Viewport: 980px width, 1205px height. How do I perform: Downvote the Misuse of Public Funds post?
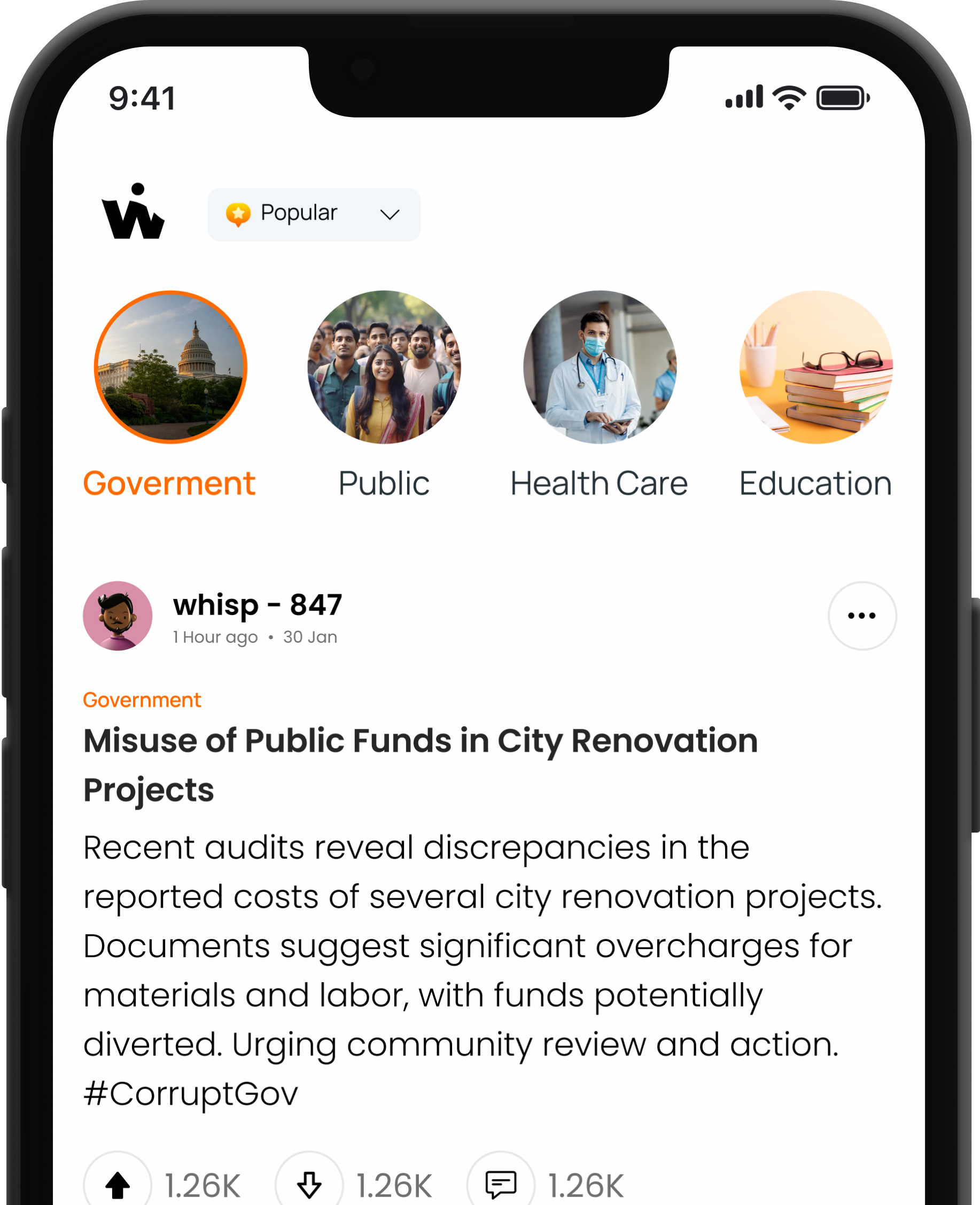tap(309, 1184)
